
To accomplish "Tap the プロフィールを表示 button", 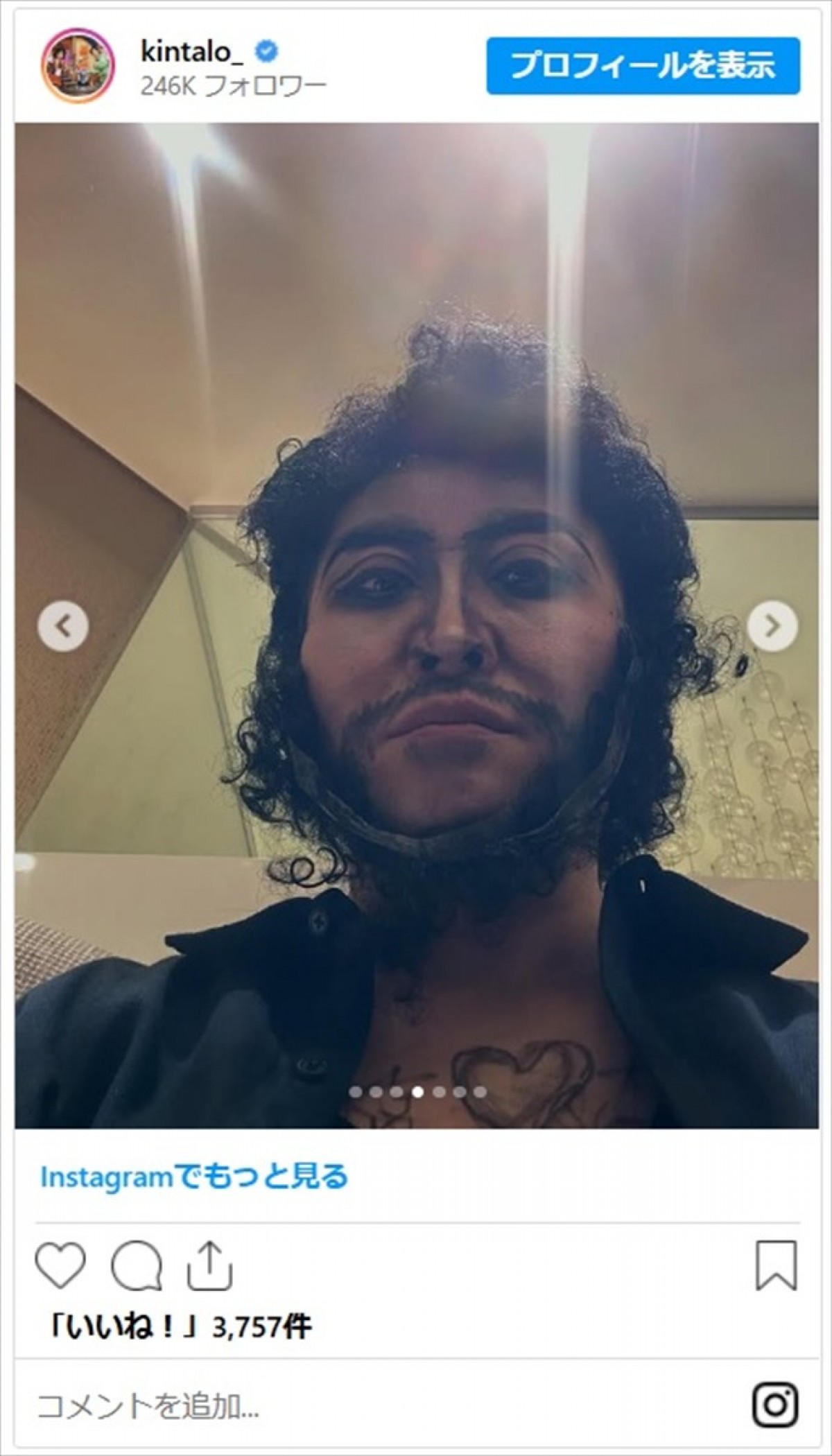I will pos(643,66).
